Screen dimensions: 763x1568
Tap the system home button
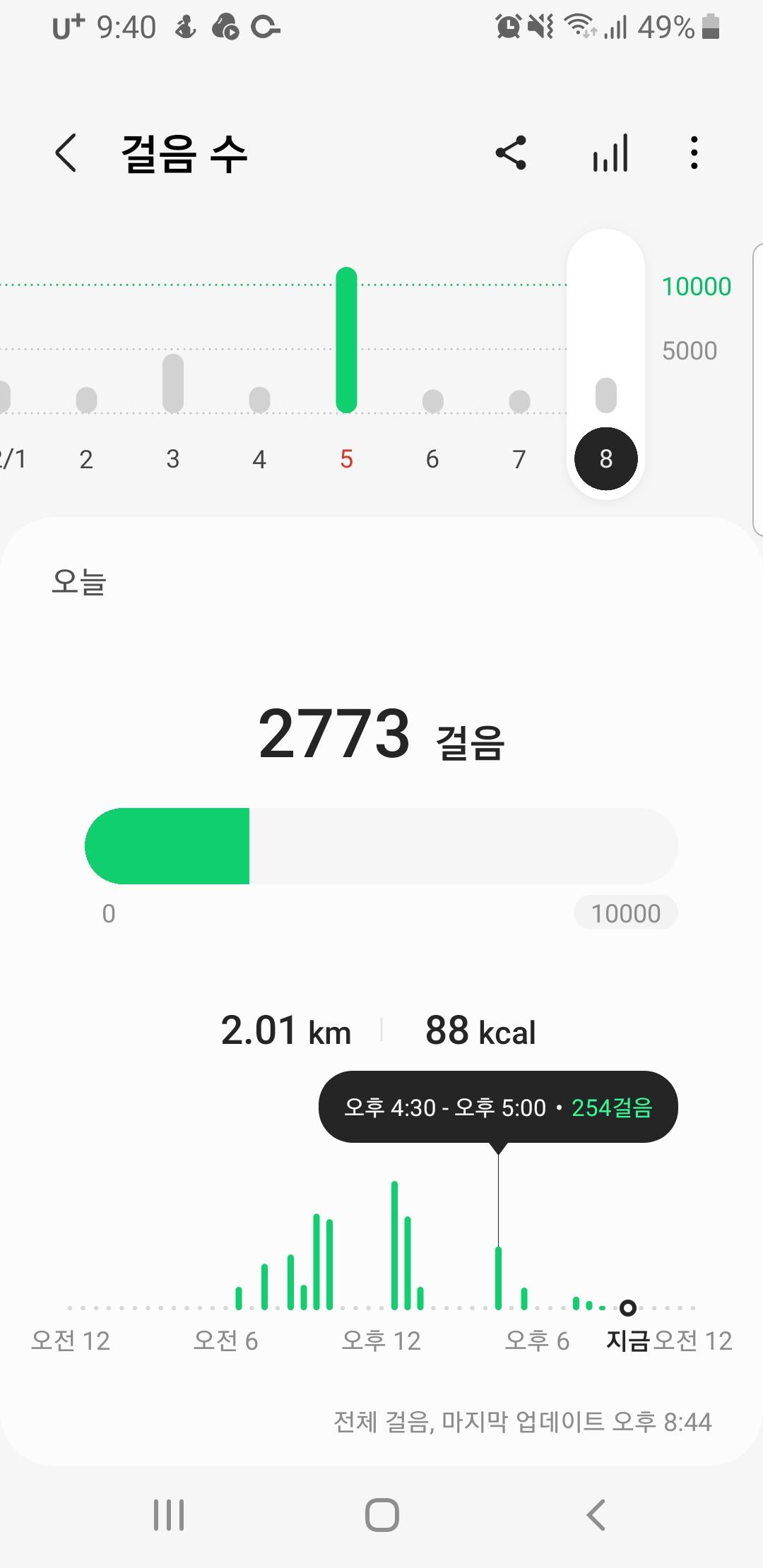[x=381, y=1514]
